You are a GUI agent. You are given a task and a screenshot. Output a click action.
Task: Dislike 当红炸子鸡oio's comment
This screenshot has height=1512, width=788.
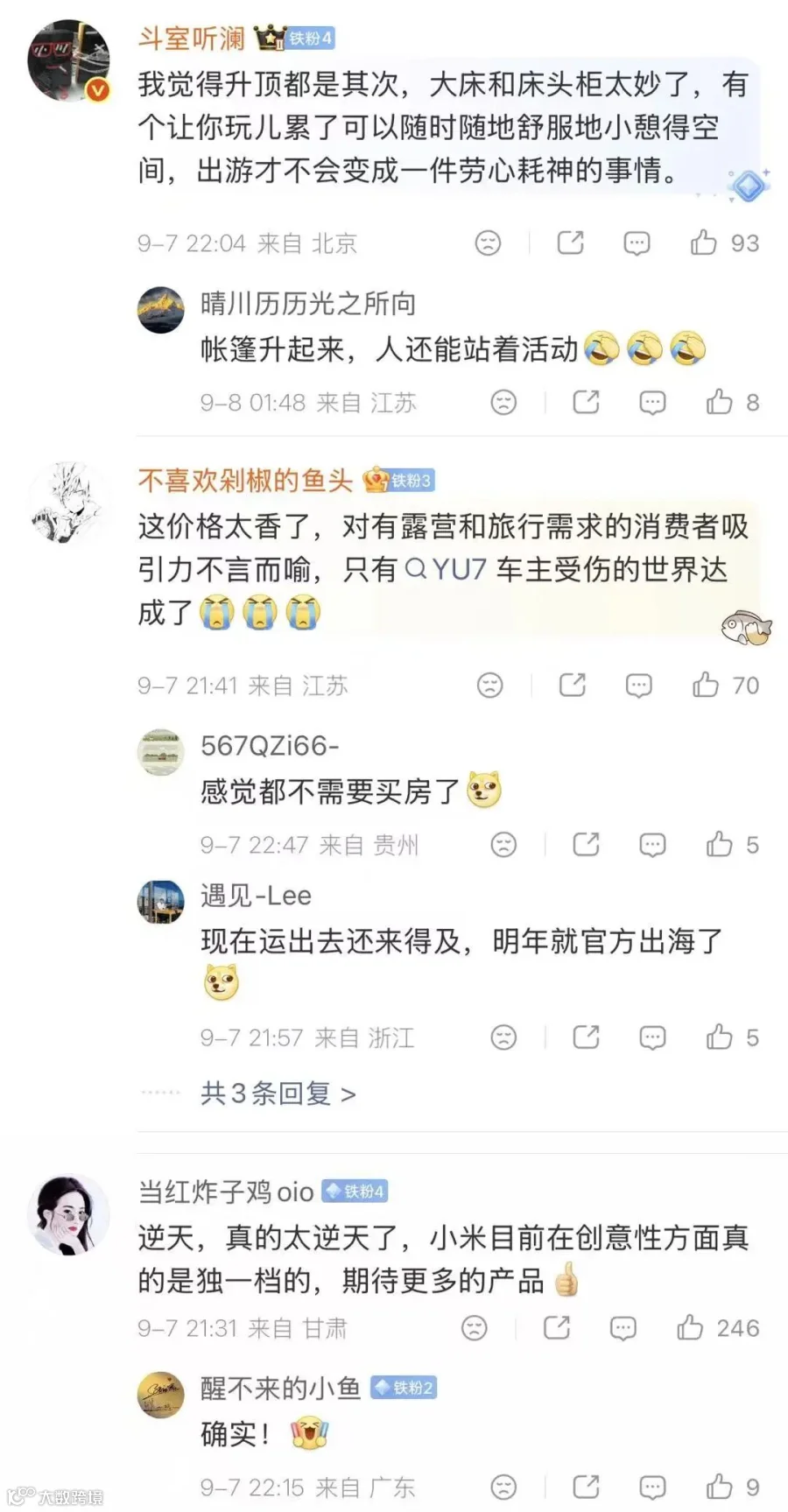coord(475,1328)
